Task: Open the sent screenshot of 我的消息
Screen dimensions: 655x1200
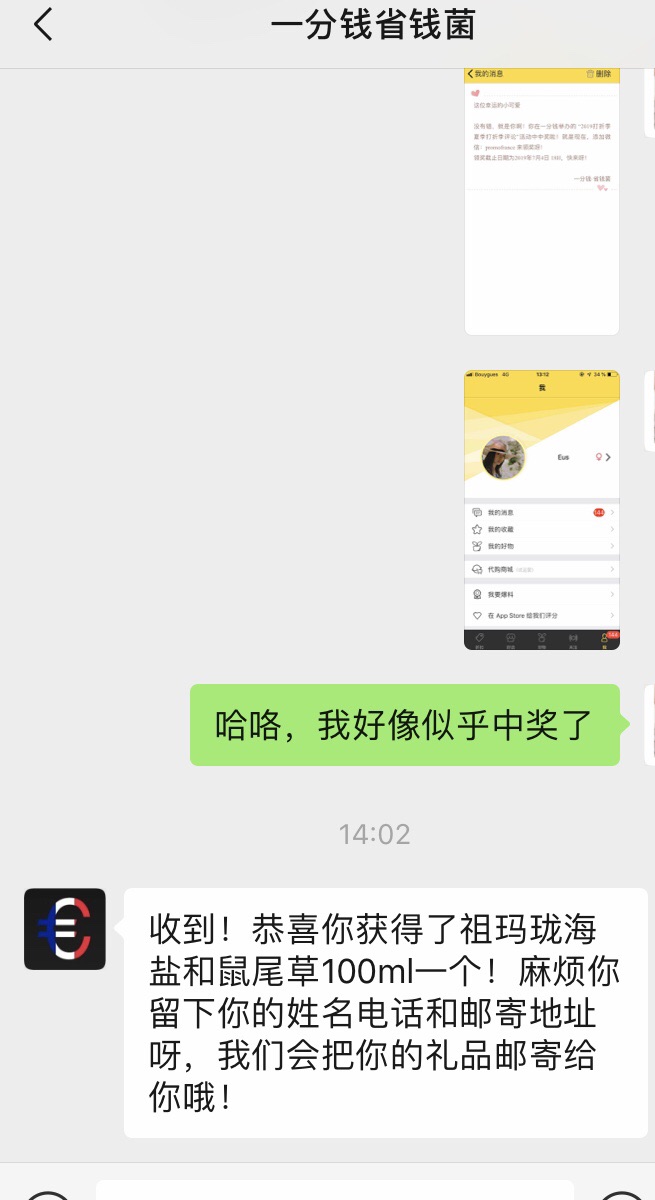Action: [x=541, y=200]
